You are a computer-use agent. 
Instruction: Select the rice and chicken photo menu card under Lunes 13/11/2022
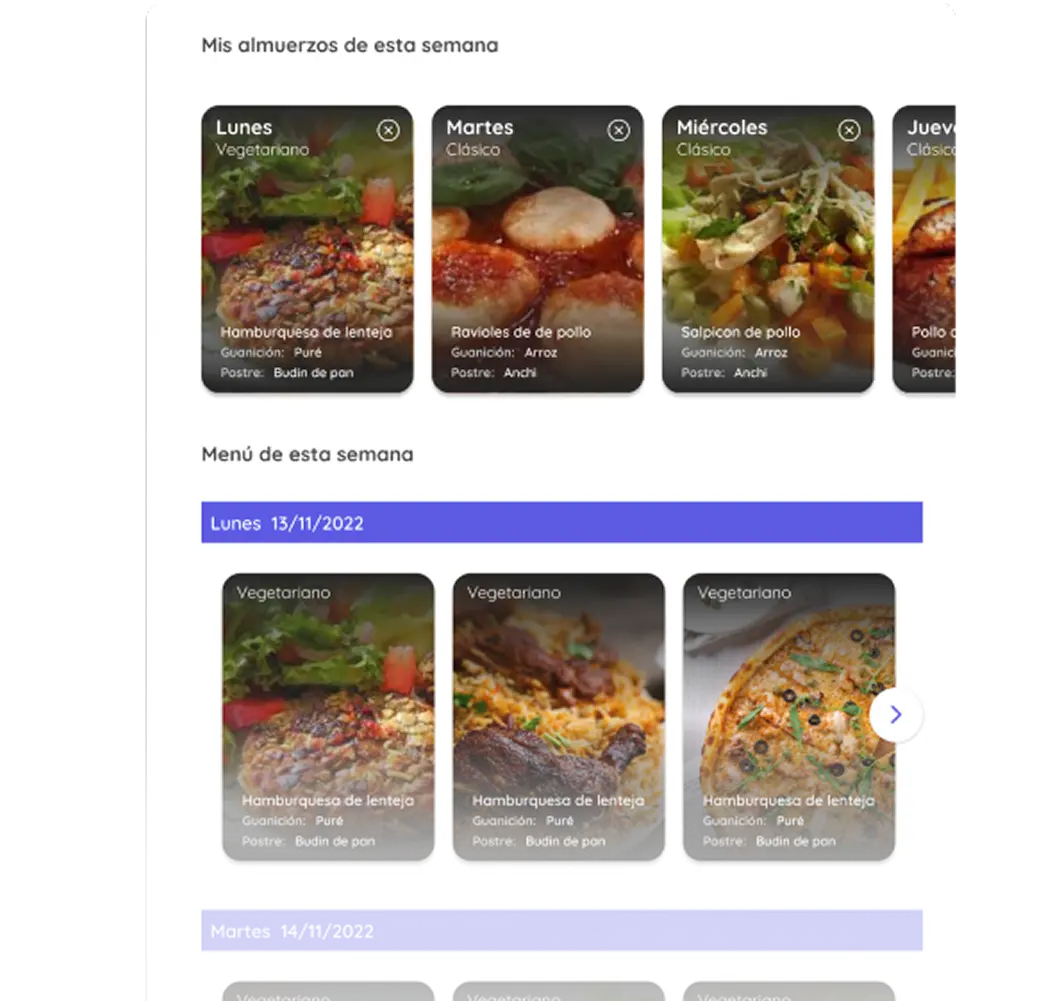558,716
